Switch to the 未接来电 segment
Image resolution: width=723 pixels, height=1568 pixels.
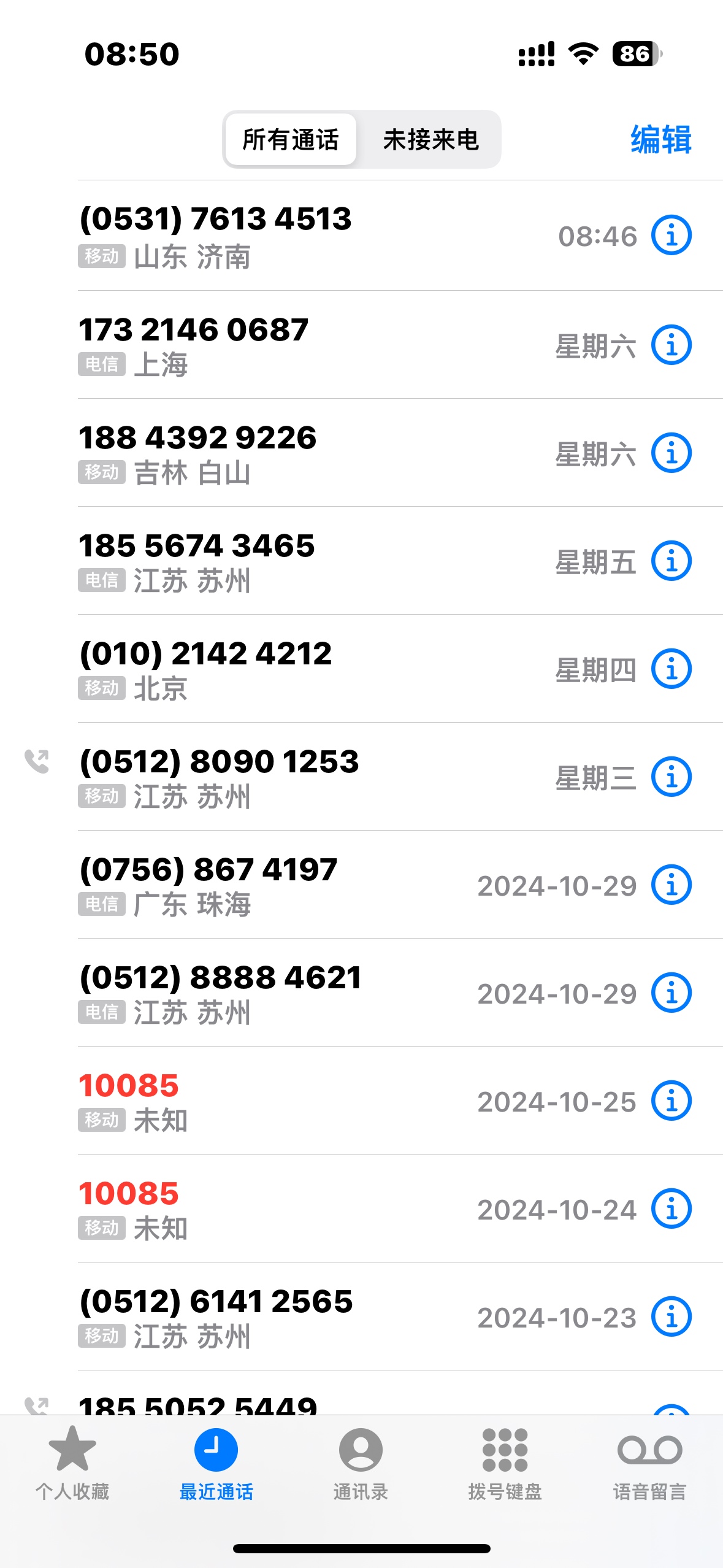[x=430, y=139]
